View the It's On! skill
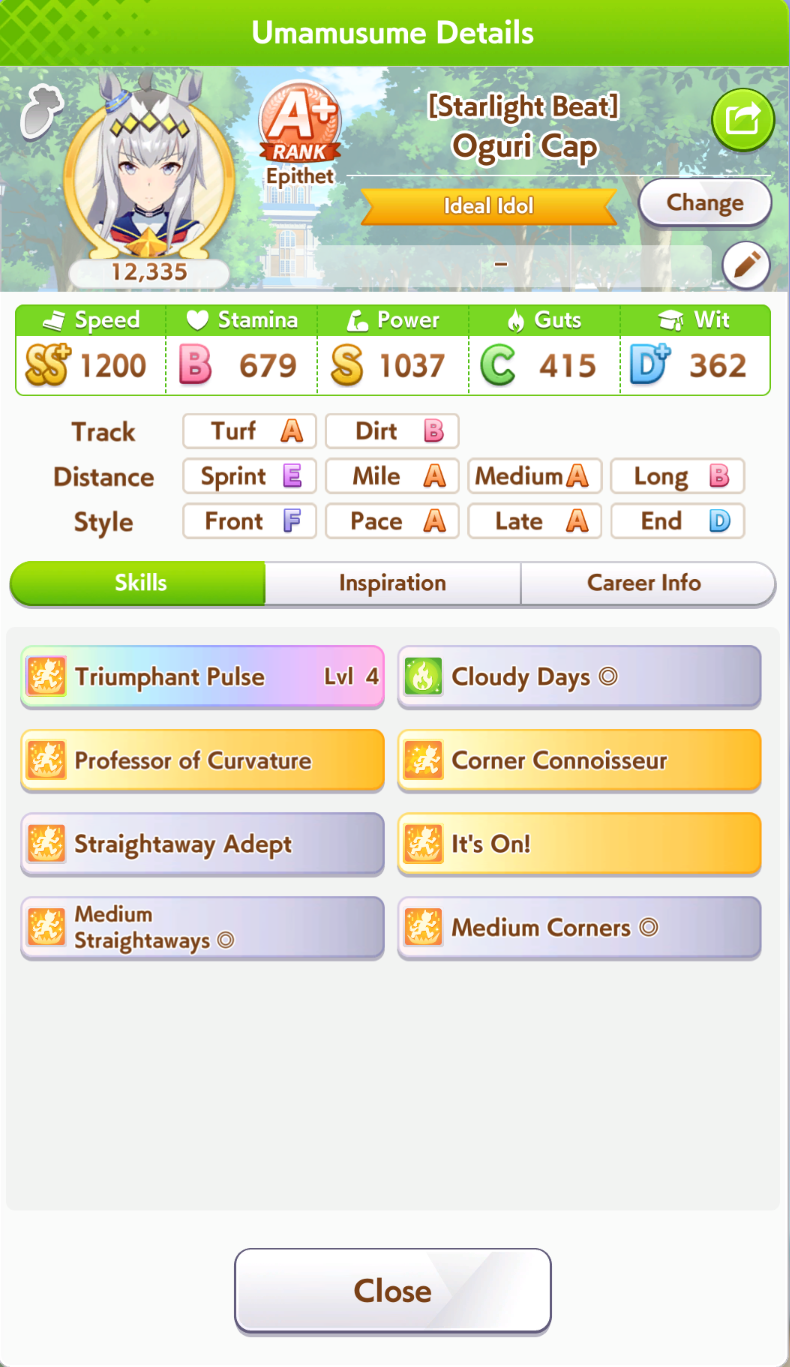This screenshot has width=790, height=1367. [x=579, y=844]
